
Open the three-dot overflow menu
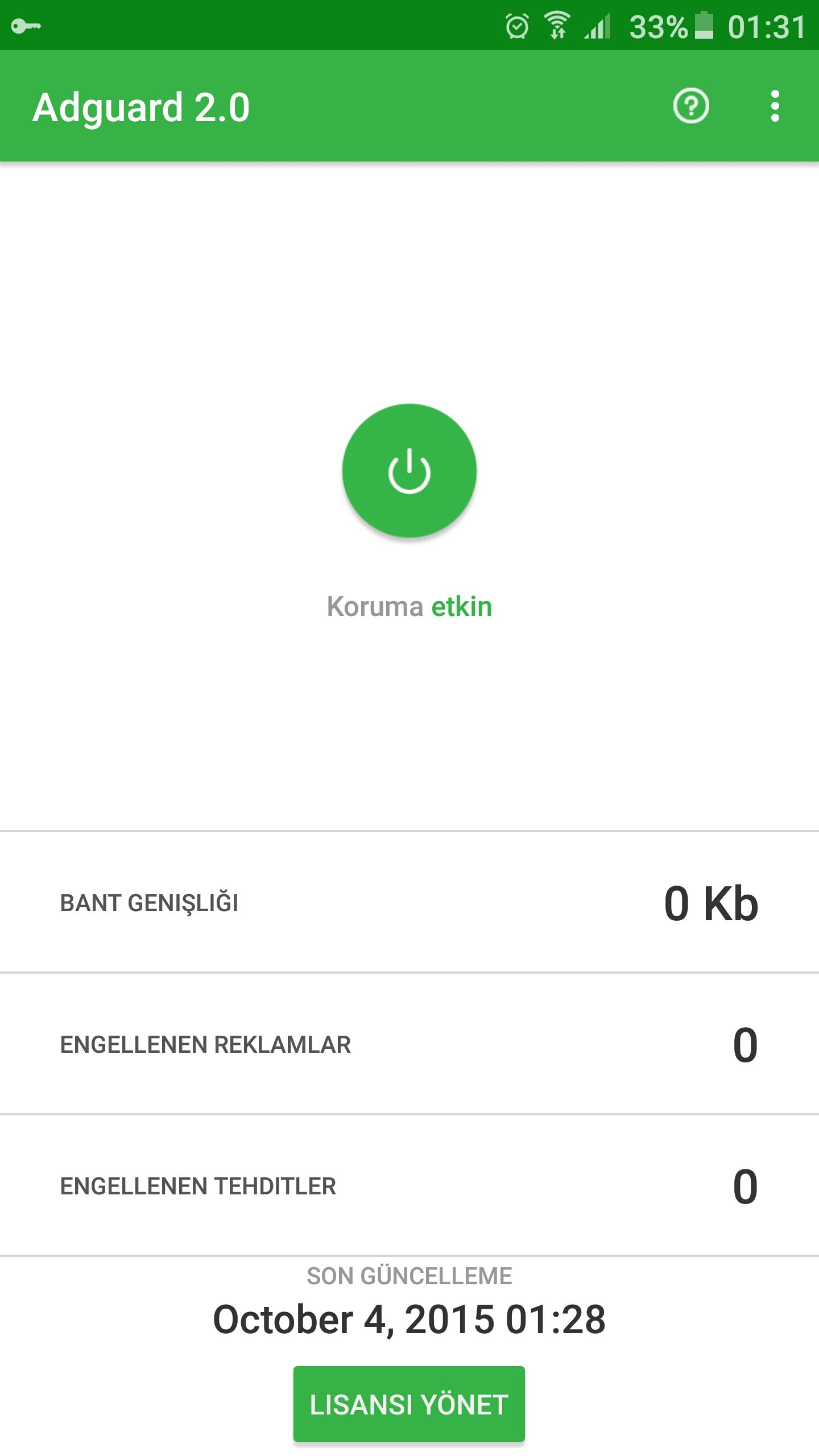(x=775, y=106)
